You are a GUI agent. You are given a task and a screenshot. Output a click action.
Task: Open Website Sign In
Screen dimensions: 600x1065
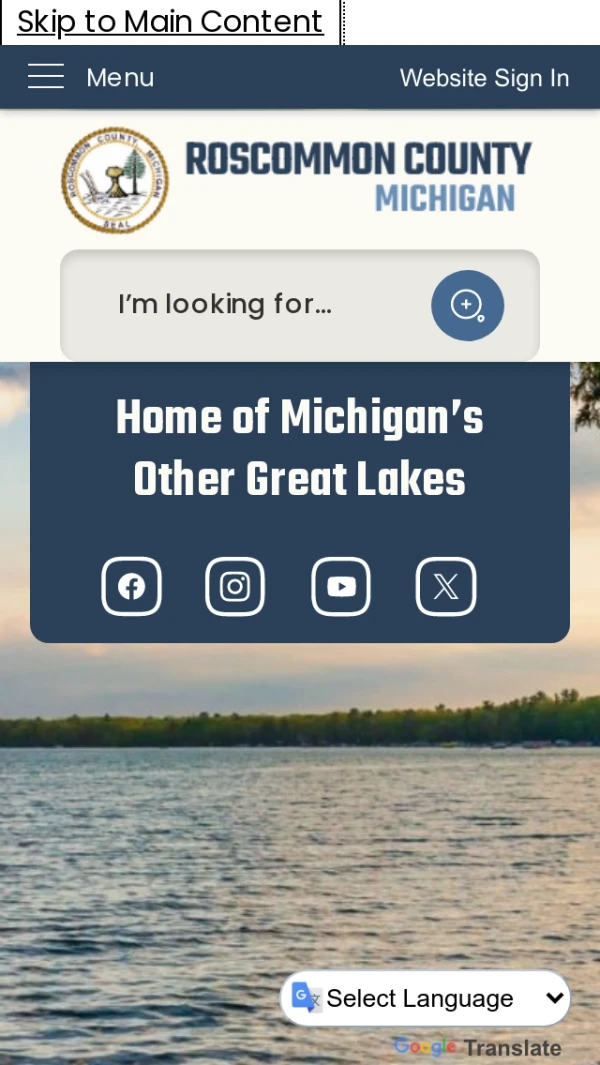click(x=484, y=78)
